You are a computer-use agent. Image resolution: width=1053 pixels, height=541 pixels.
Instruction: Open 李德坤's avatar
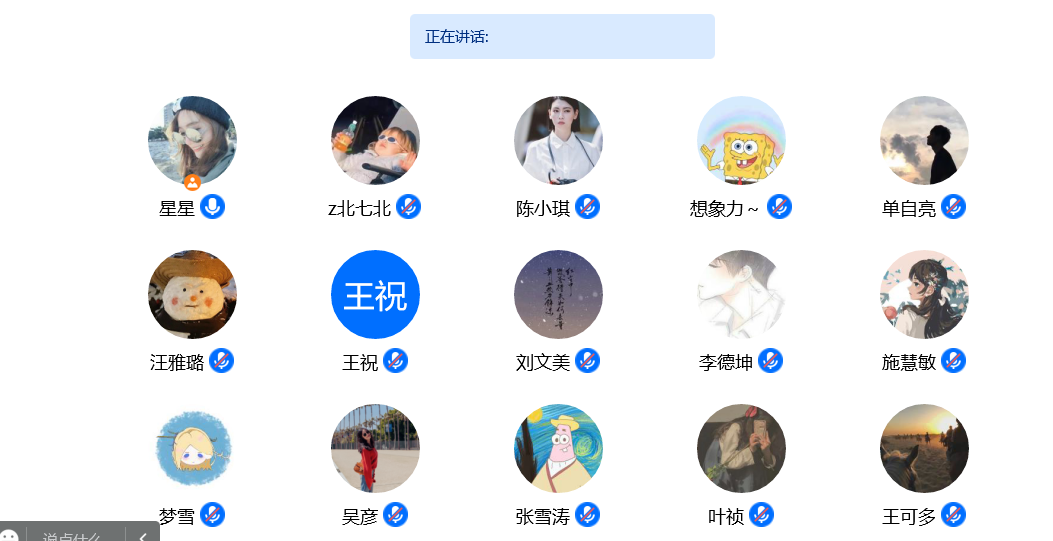tap(741, 295)
